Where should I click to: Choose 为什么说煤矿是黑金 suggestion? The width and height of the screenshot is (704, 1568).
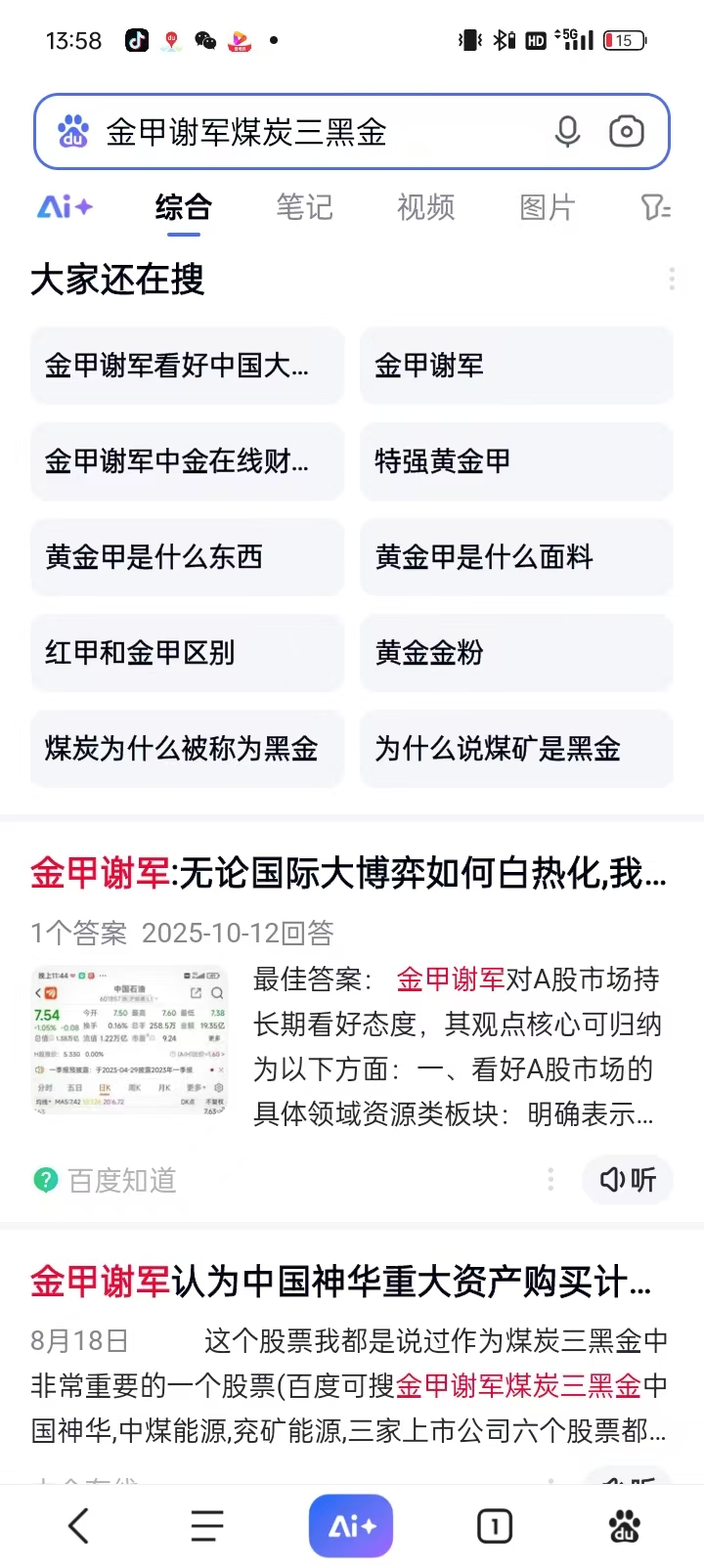coord(516,749)
